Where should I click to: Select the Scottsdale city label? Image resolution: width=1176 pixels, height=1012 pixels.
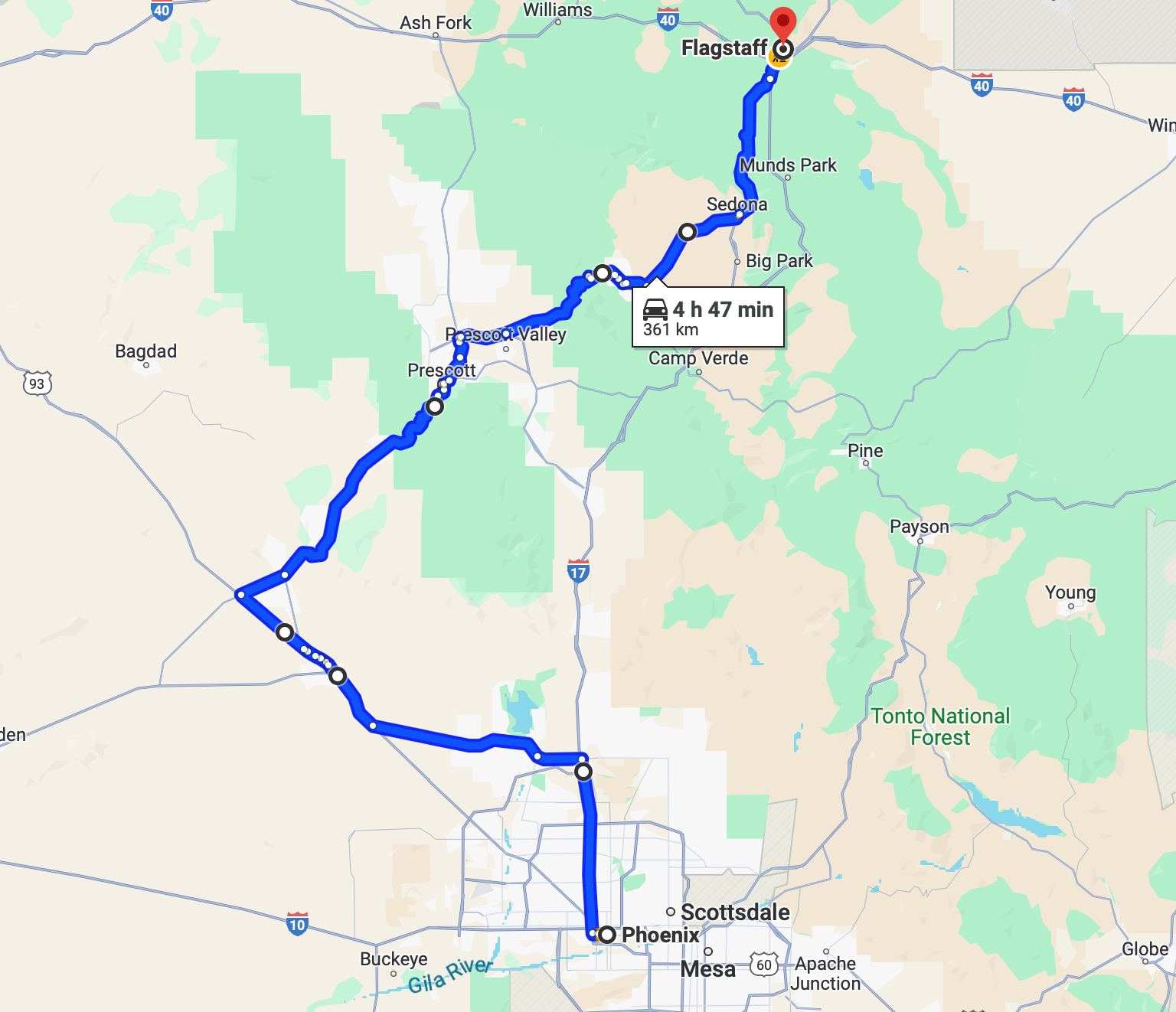[x=734, y=912]
